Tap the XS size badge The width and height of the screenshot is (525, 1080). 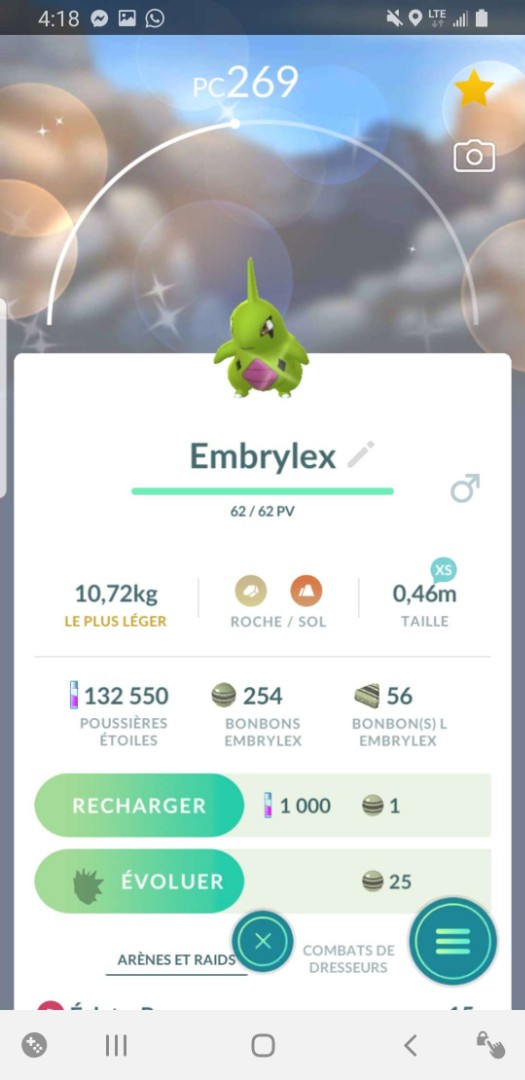444,570
